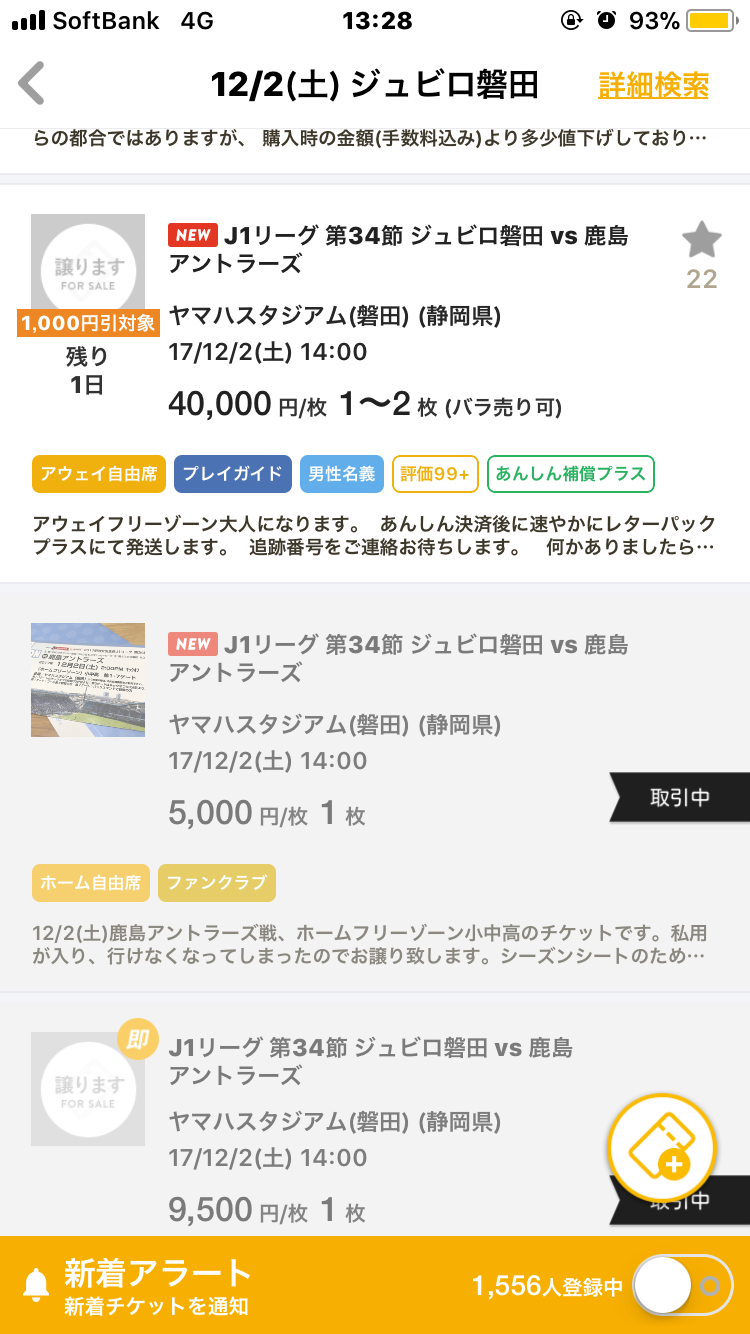Toggle the 新着アラート notification switch
Image resolution: width=750 pixels, height=1334 pixels.
pyautogui.click(x=683, y=1286)
